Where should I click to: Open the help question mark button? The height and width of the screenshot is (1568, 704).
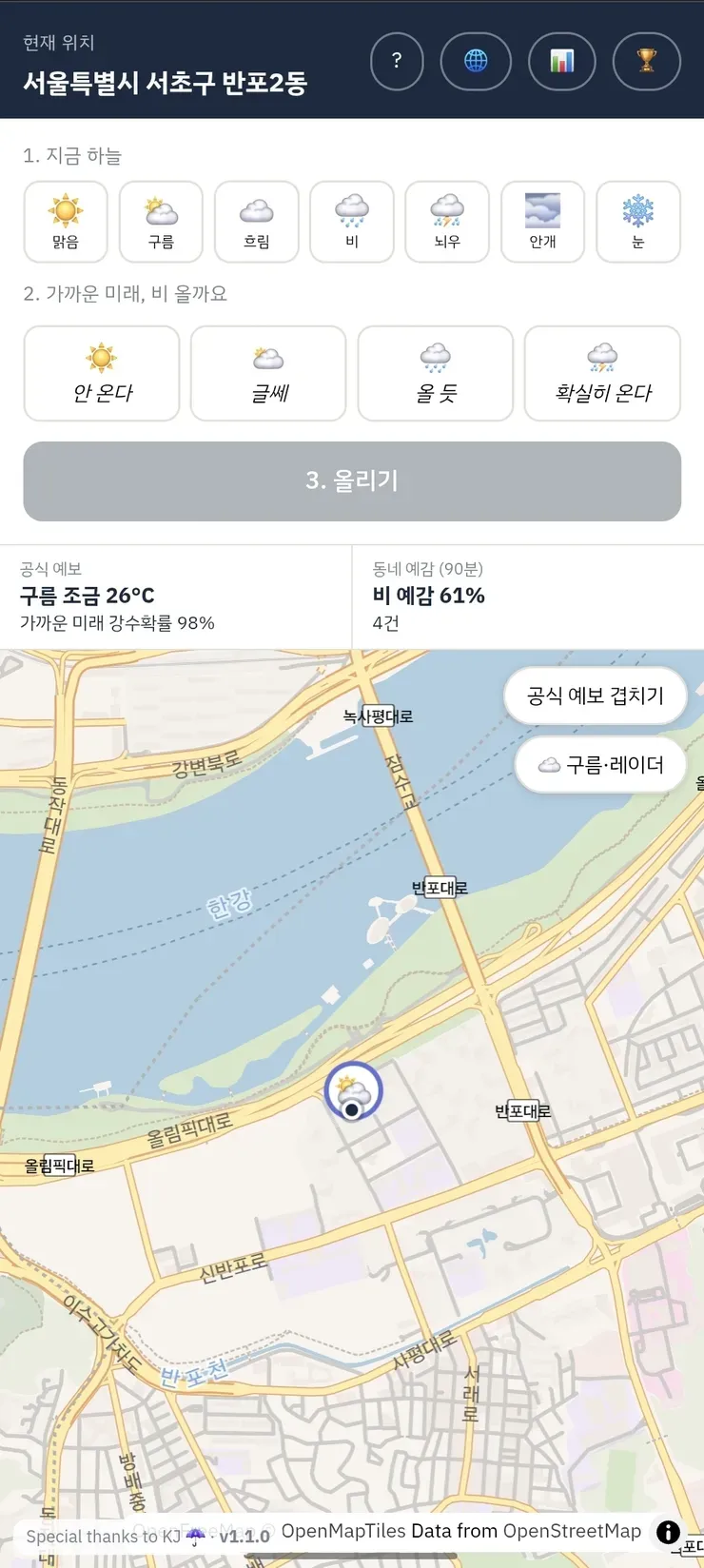(397, 61)
